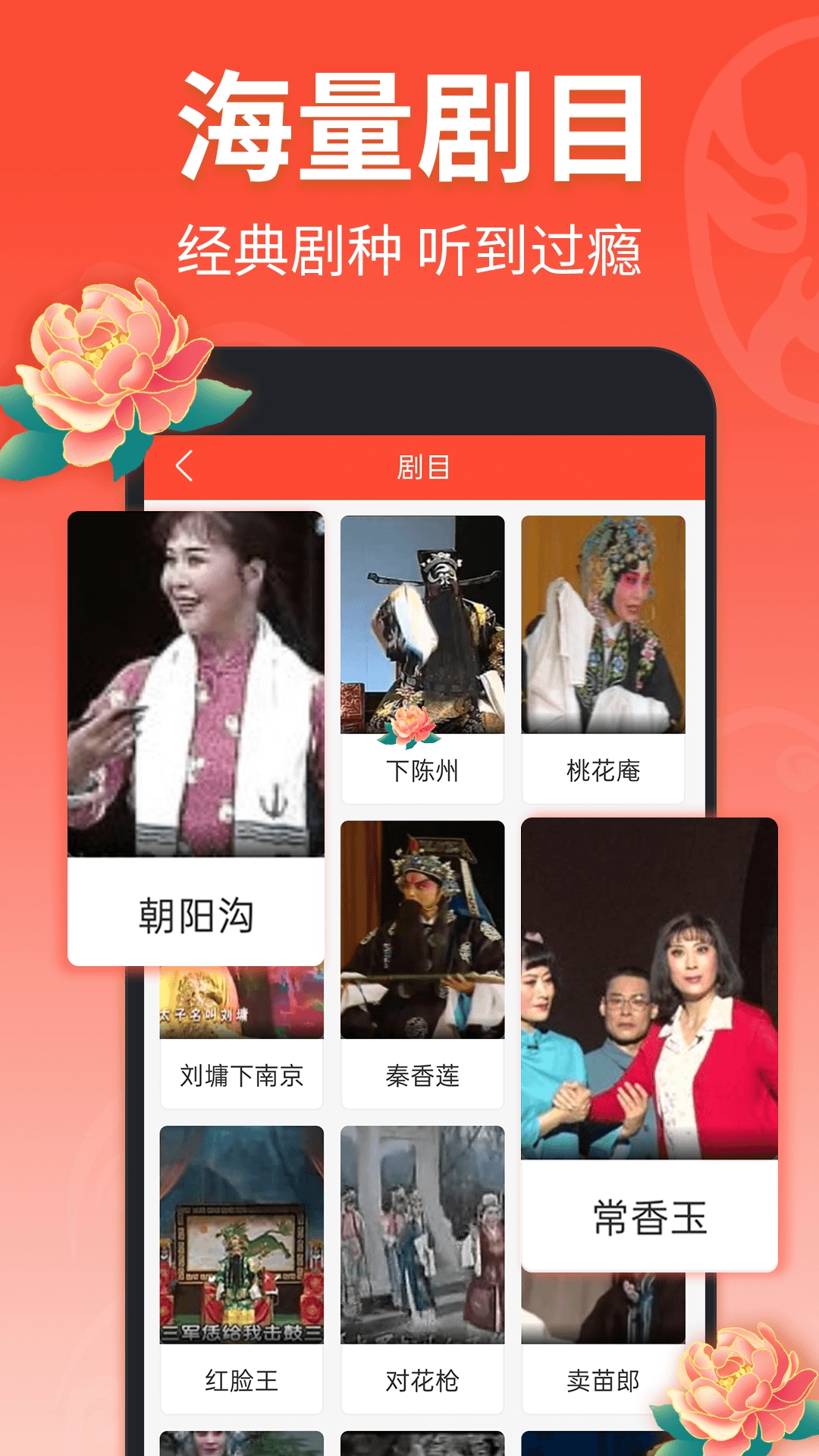
Task: Tap the back arrow on the 剧目 screen
Action: click(184, 468)
